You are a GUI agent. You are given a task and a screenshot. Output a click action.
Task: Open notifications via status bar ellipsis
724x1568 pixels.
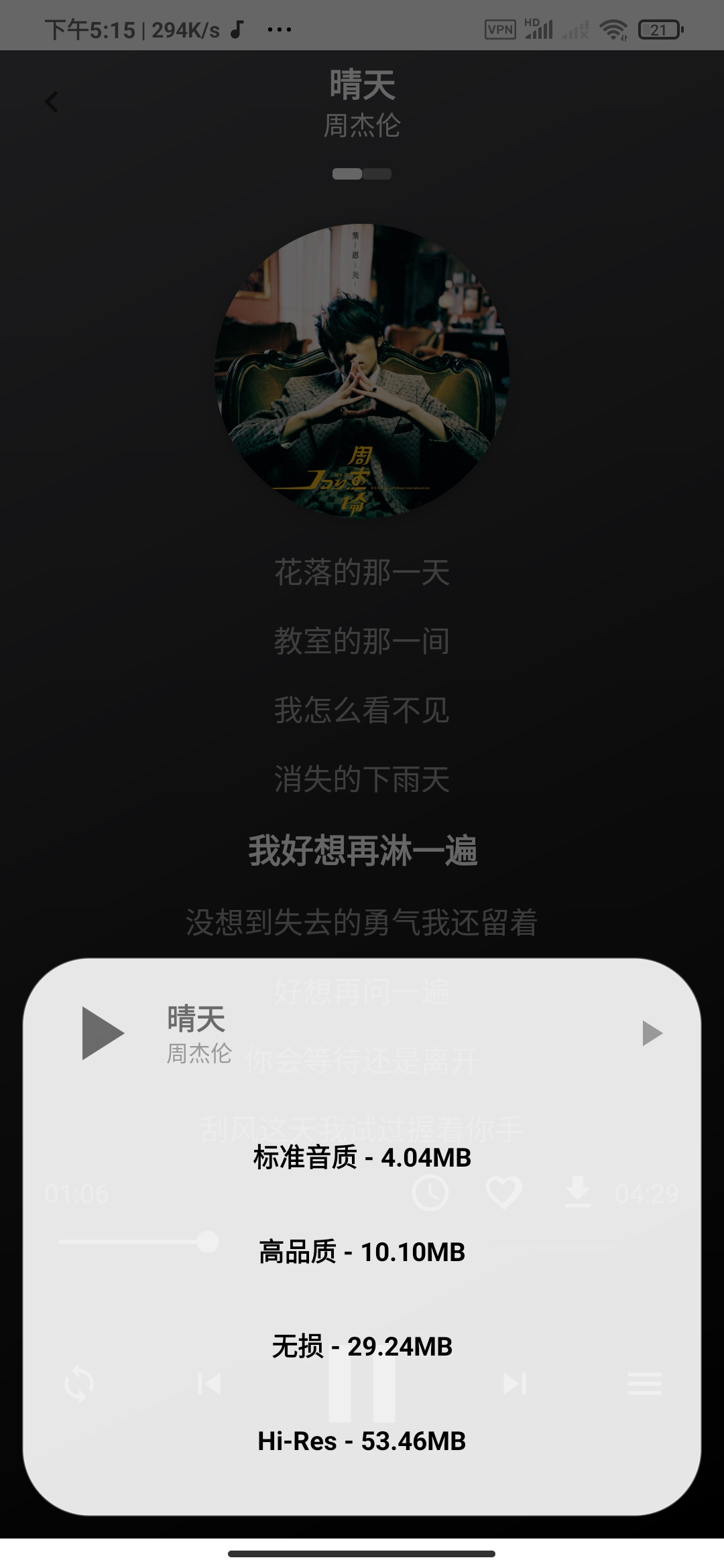pos(280,28)
